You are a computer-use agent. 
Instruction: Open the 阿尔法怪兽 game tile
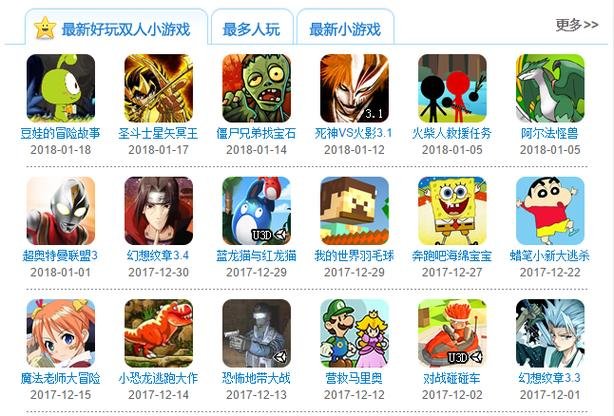550,88
